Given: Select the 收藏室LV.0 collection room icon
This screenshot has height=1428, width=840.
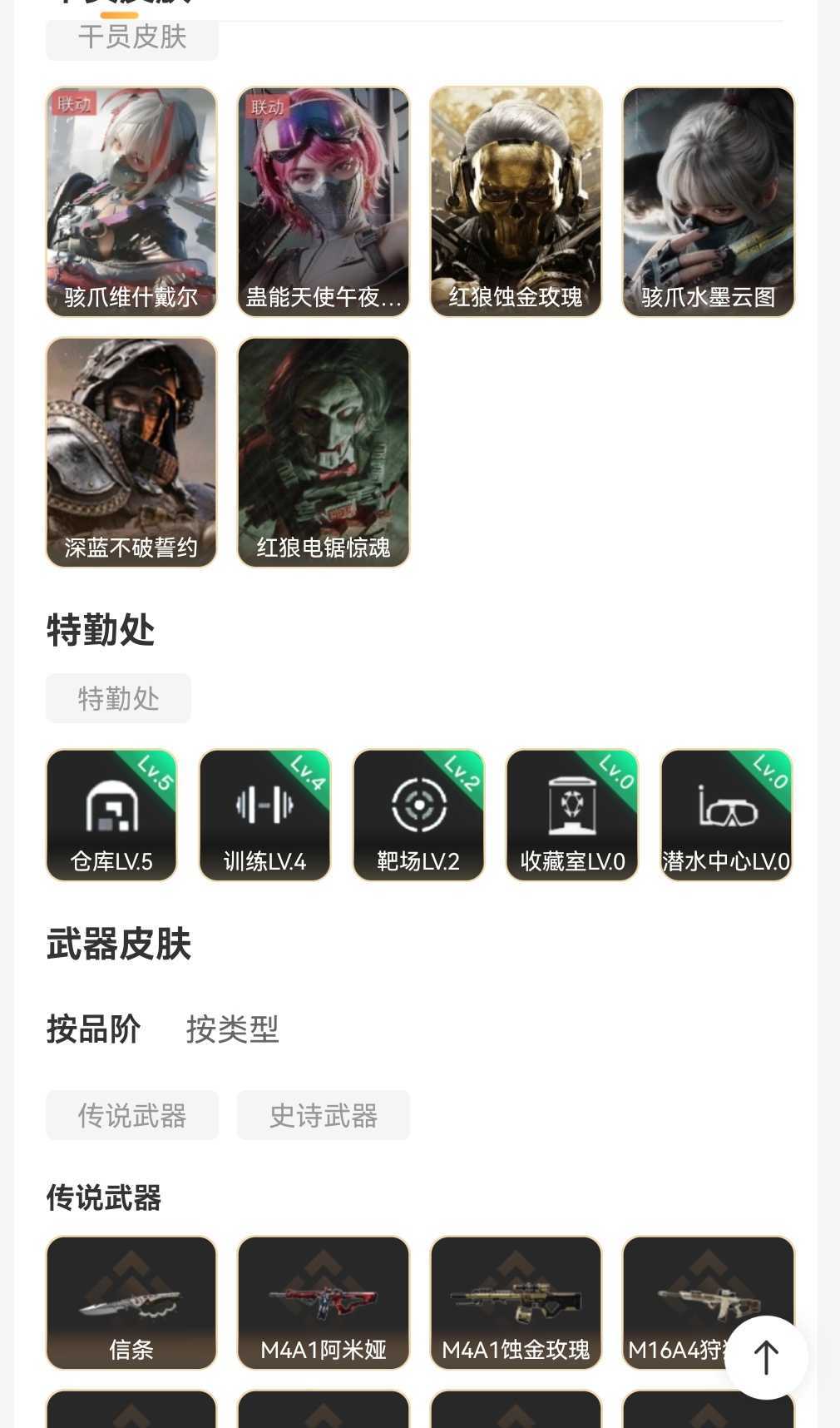Looking at the screenshot, I should point(571,815).
